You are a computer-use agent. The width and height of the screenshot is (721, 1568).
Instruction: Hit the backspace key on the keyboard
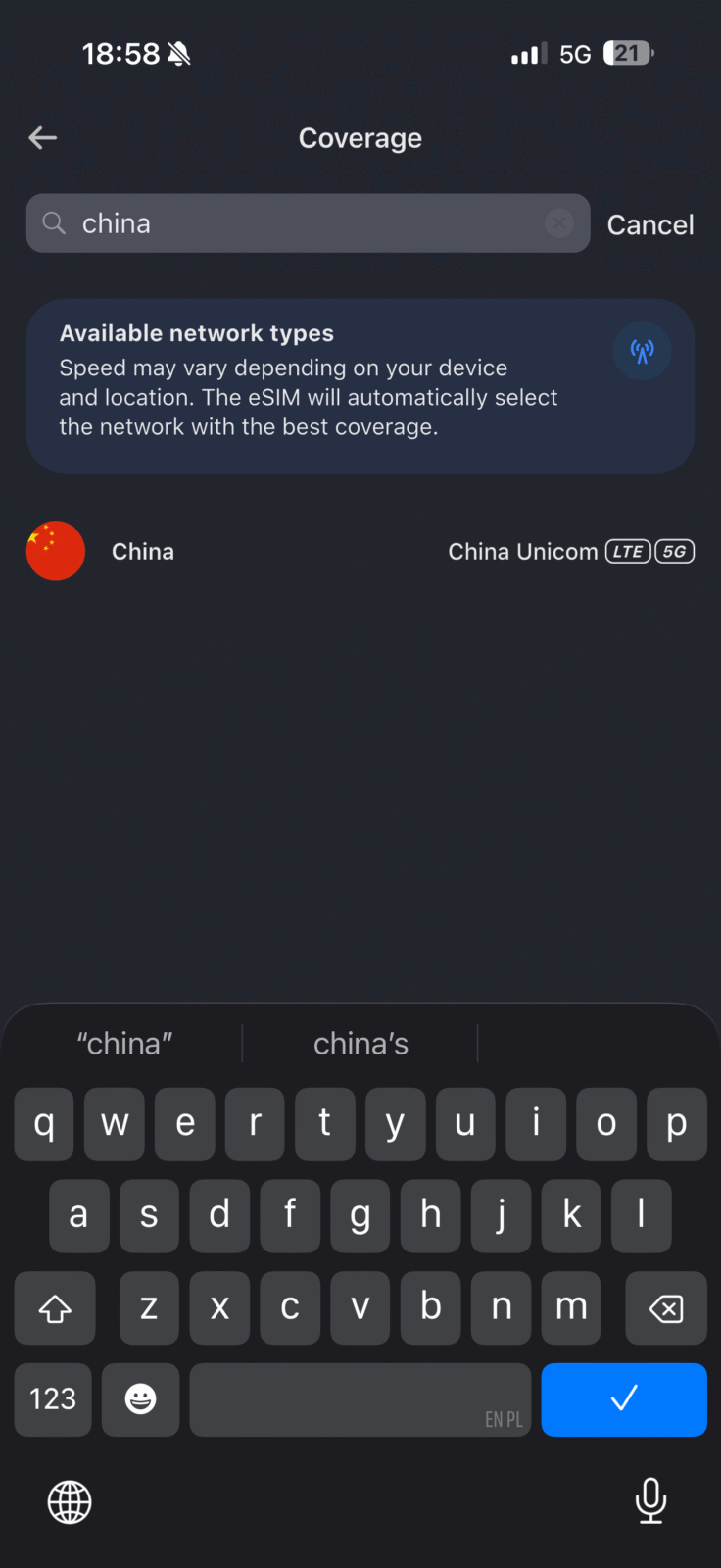666,1307
